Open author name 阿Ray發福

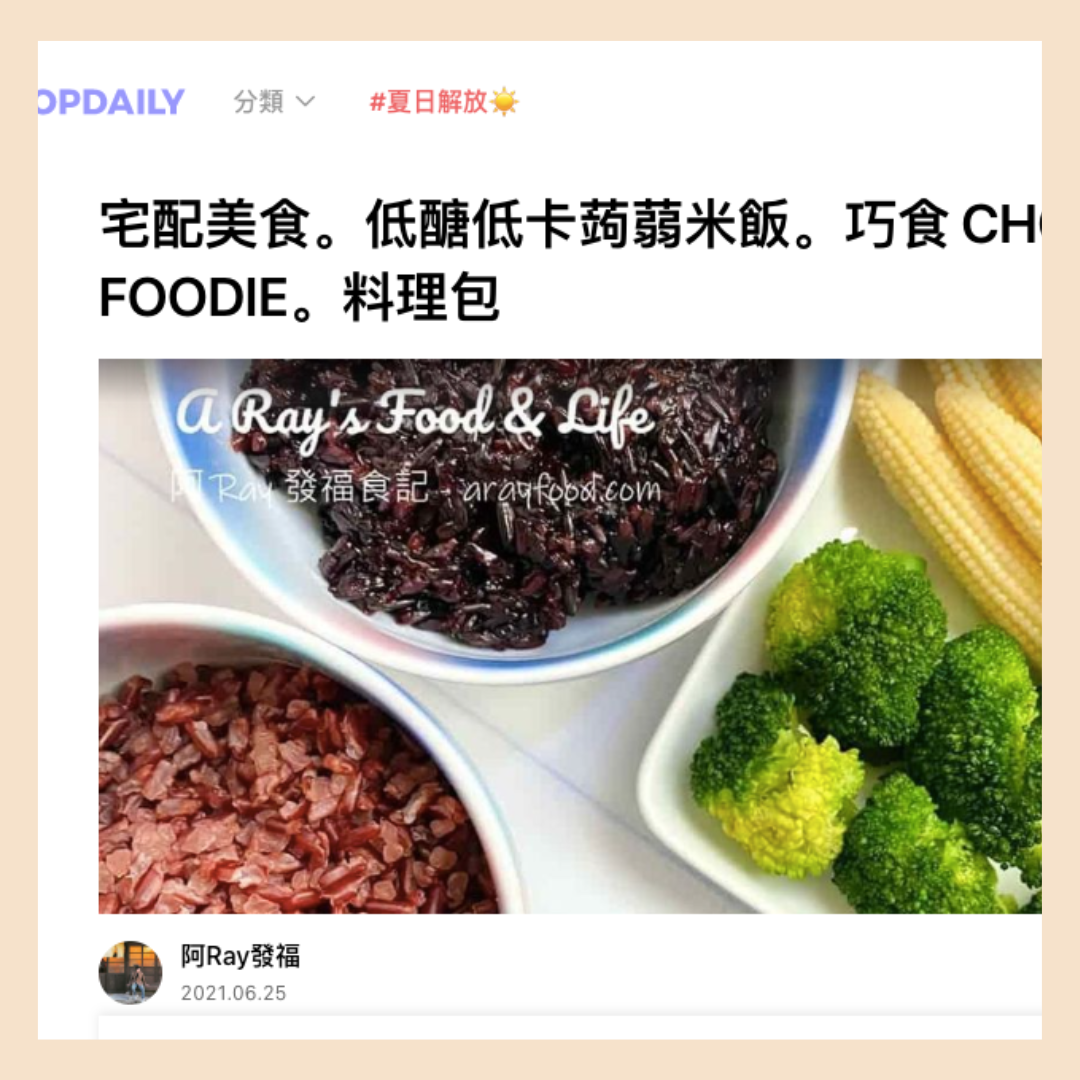point(240,956)
